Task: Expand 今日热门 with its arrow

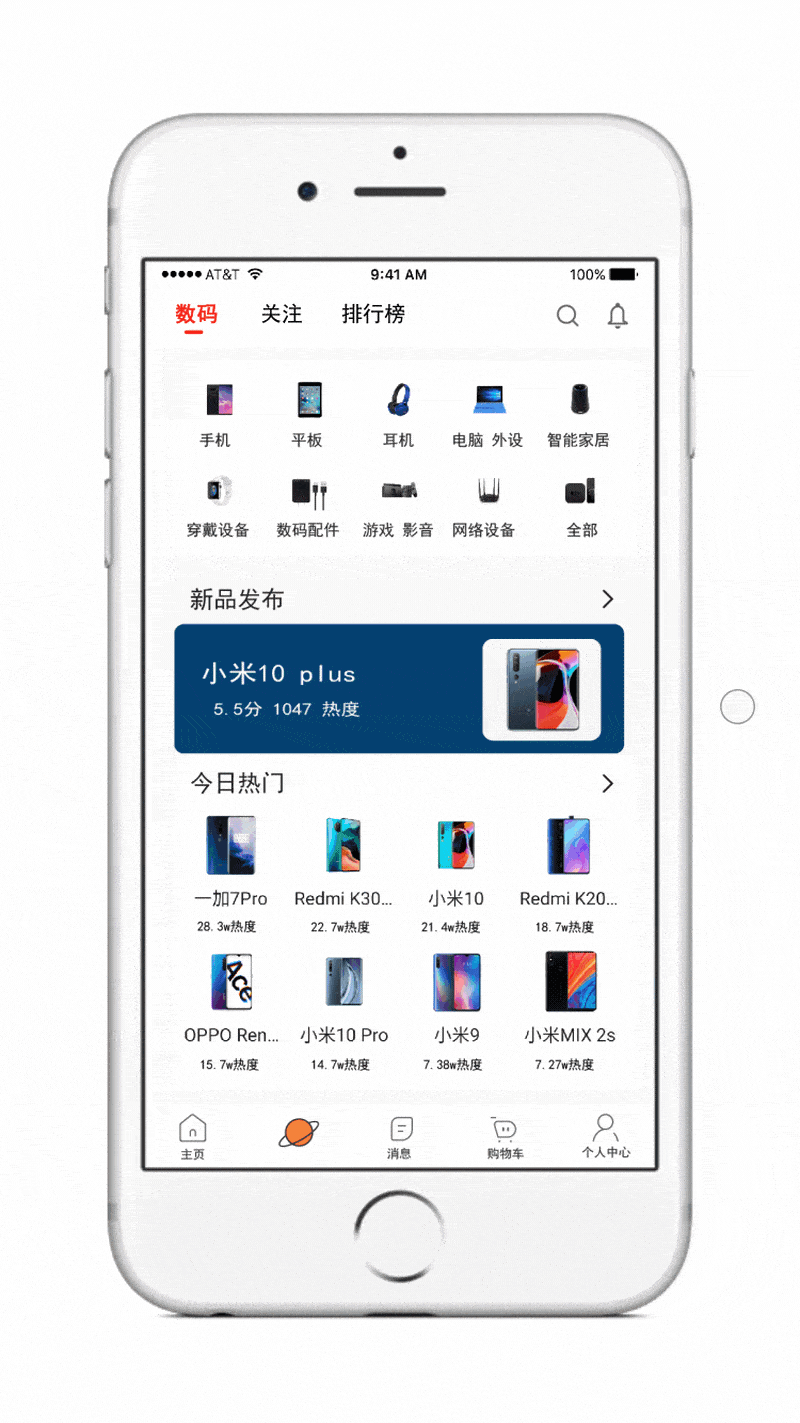Action: coord(607,784)
